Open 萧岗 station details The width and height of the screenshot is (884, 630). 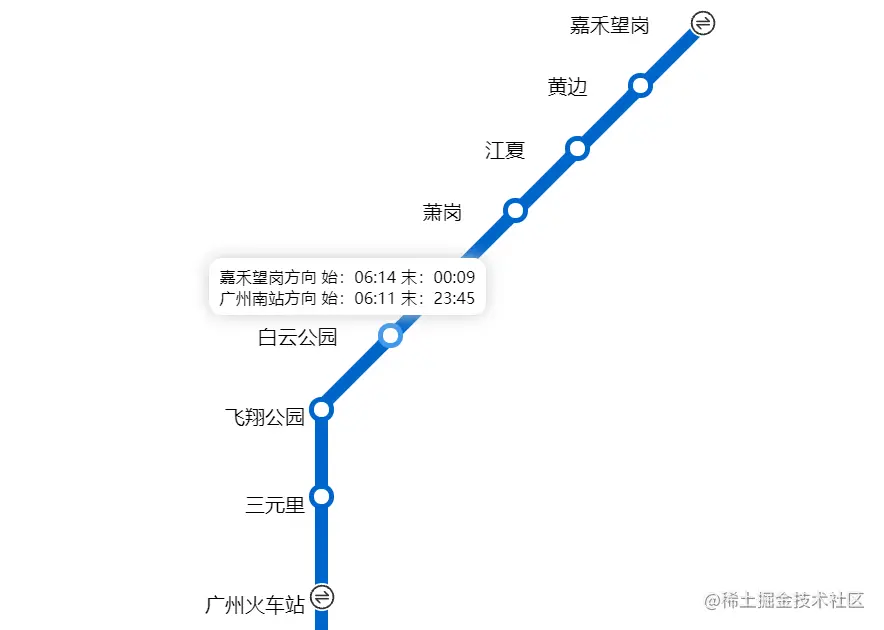(515, 210)
